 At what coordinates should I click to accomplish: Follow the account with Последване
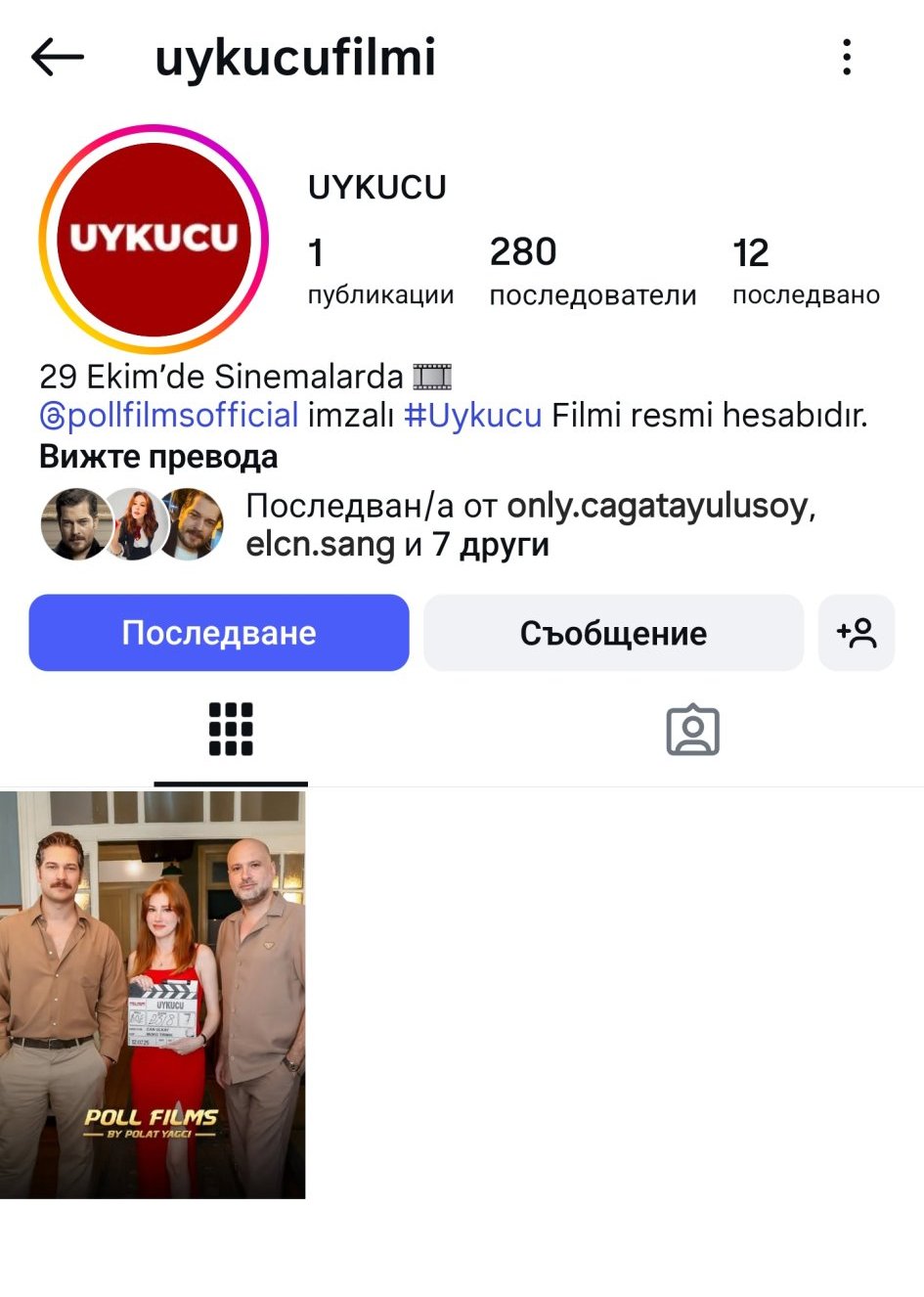[219, 633]
